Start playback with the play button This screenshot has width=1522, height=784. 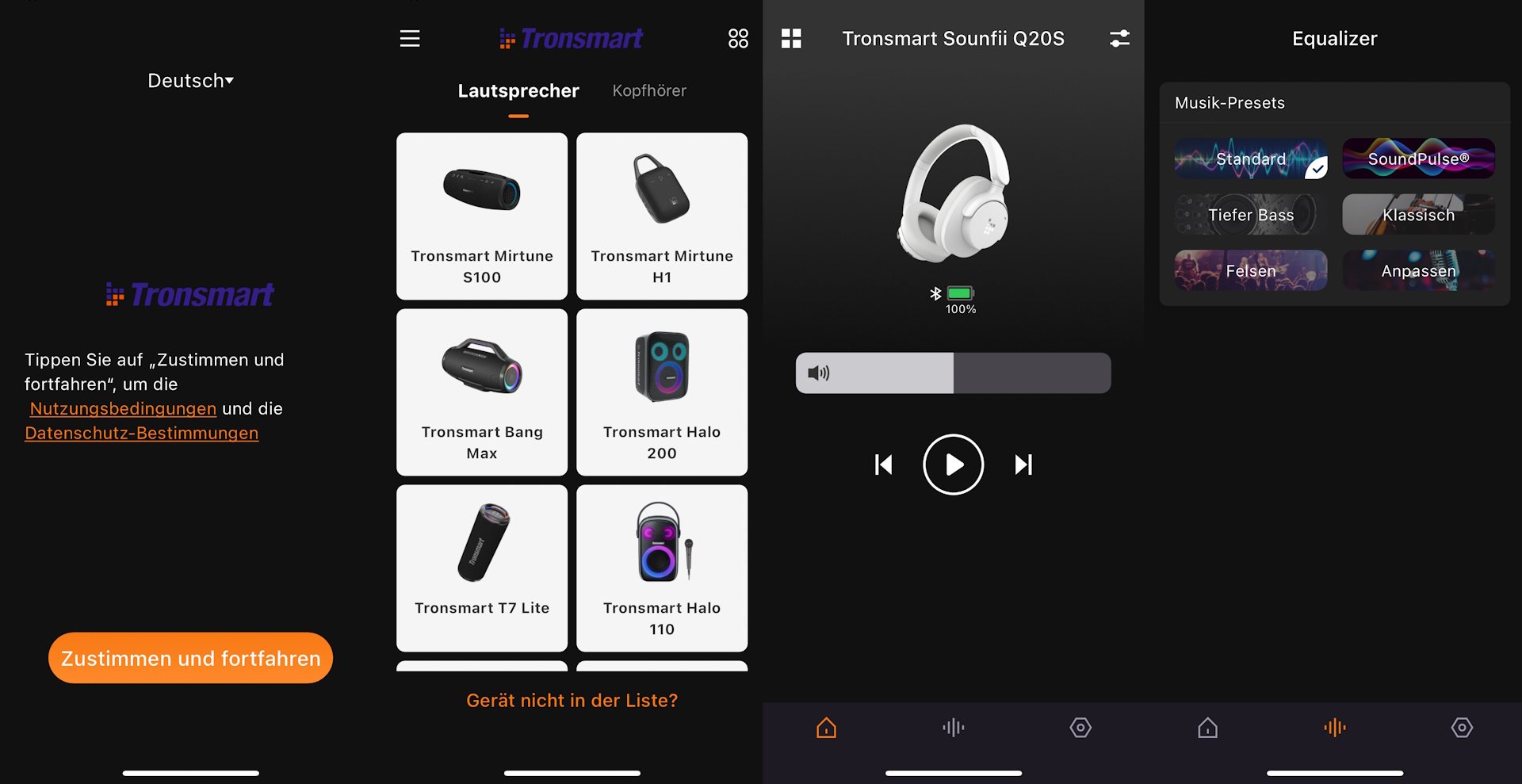click(953, 465)
